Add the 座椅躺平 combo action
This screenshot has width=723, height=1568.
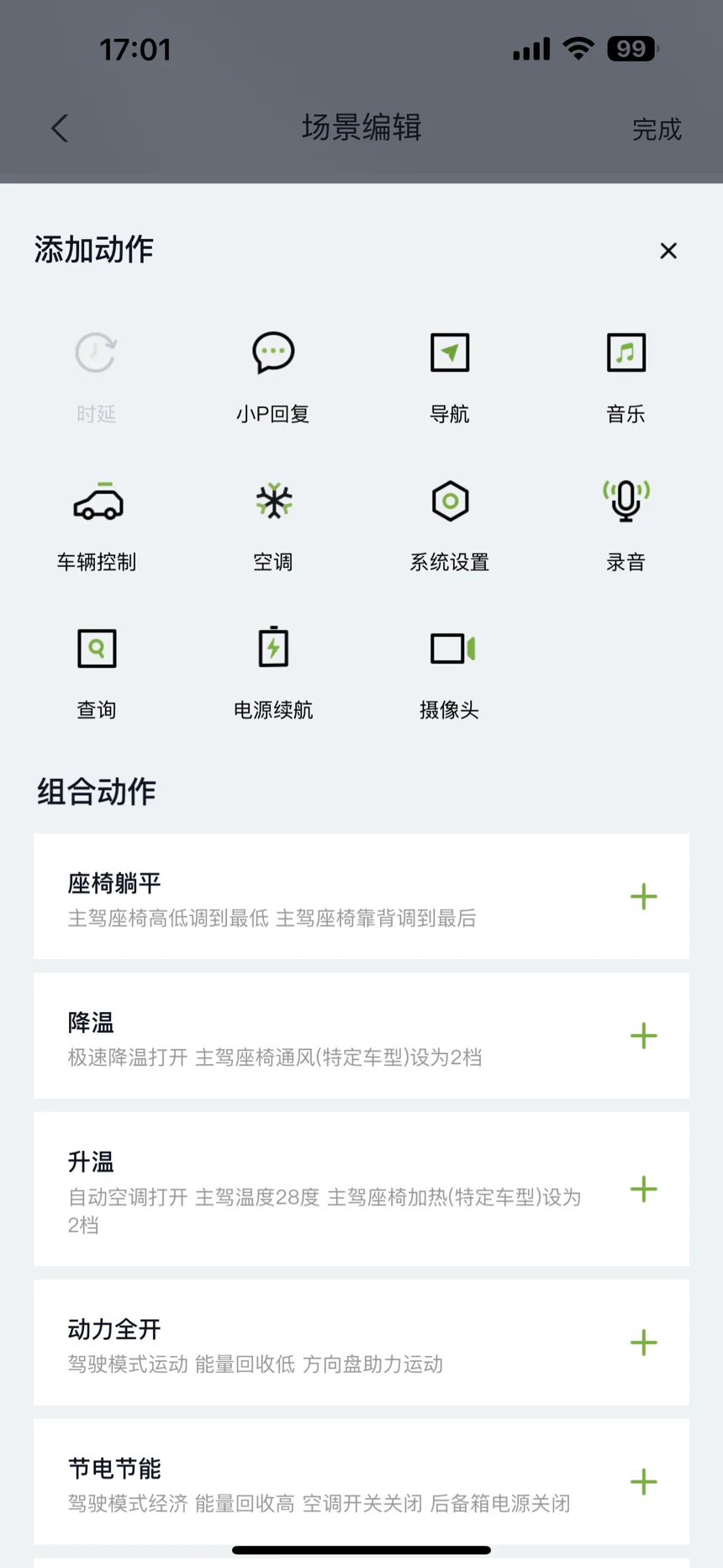pyautogui.click(x=644, y=897)
